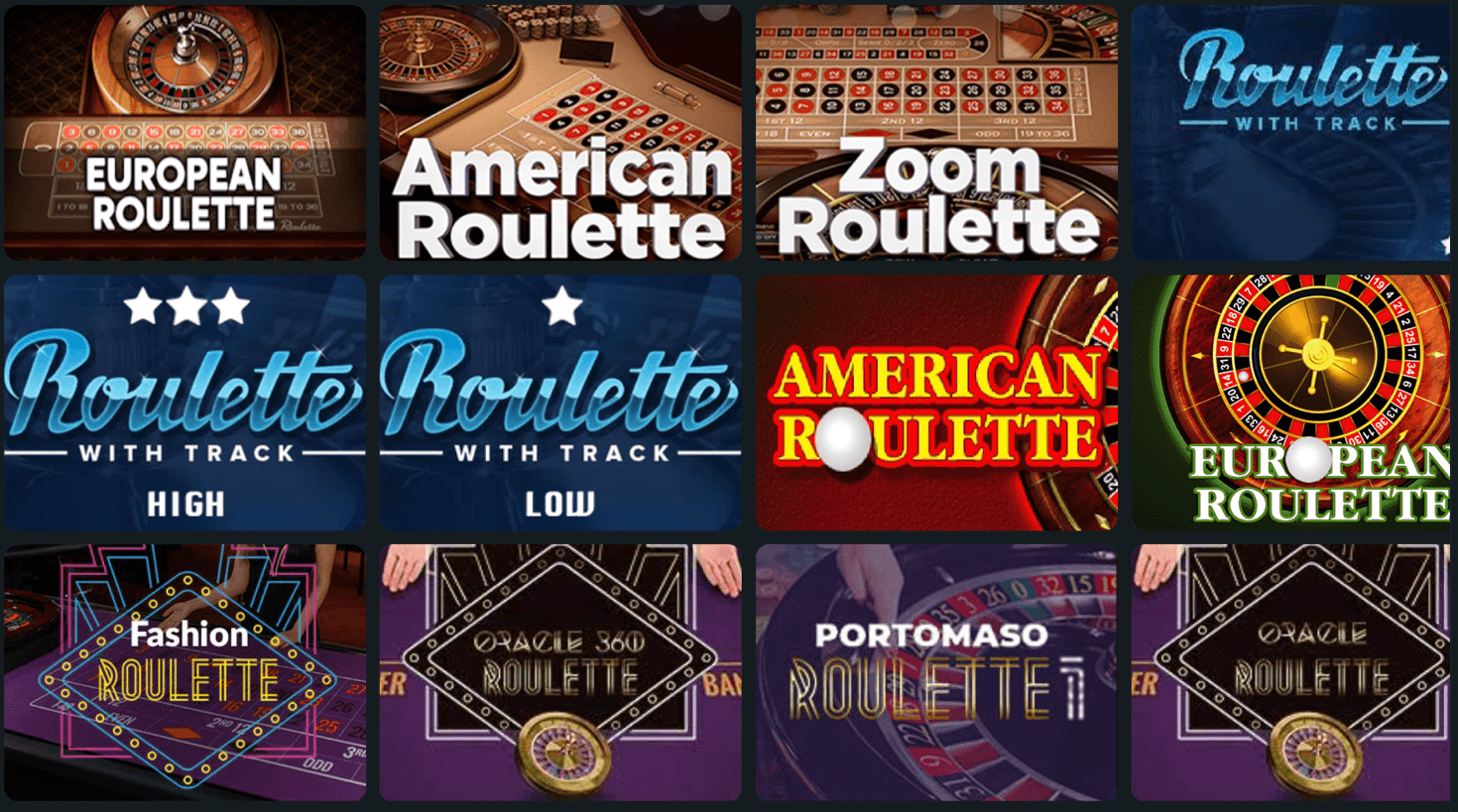Viewport: 1458px width, 812px height.
Task: Open the Oracle Roulette tile without 360
Action: (1290, 672)
